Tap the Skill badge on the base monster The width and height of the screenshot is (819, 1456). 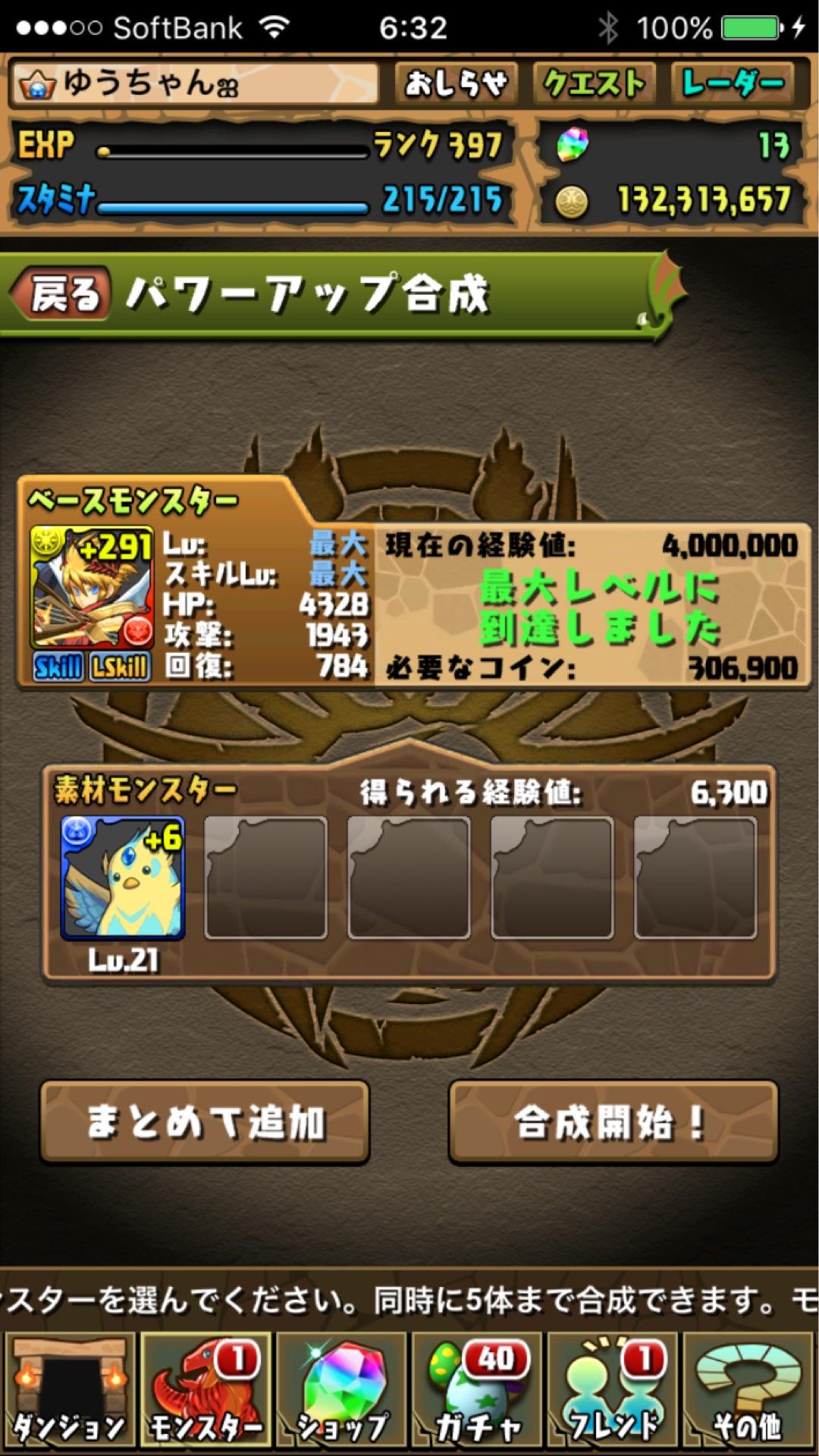[x=58, y=666]
